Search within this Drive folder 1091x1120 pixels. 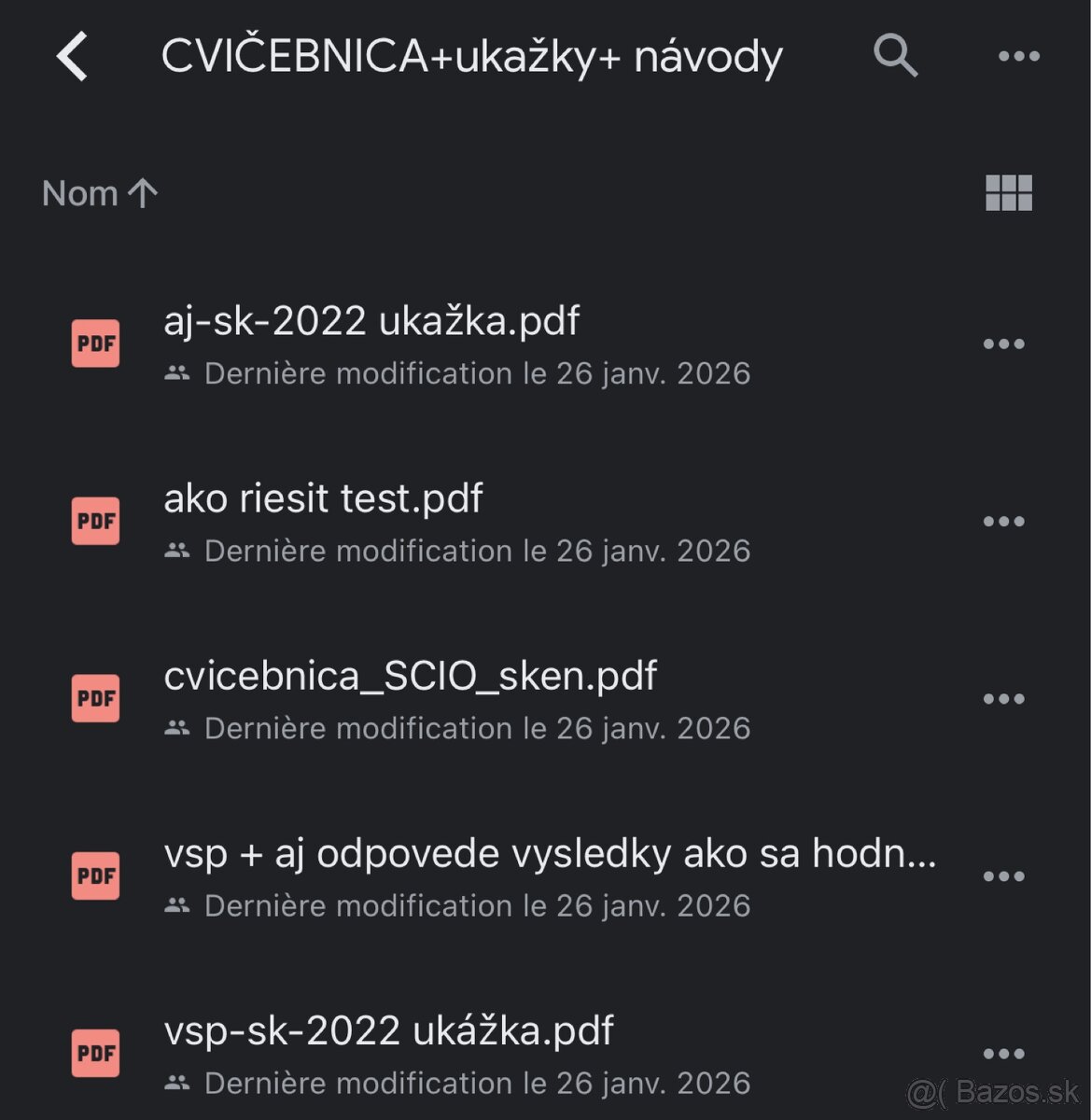click(x=895, y=56)
